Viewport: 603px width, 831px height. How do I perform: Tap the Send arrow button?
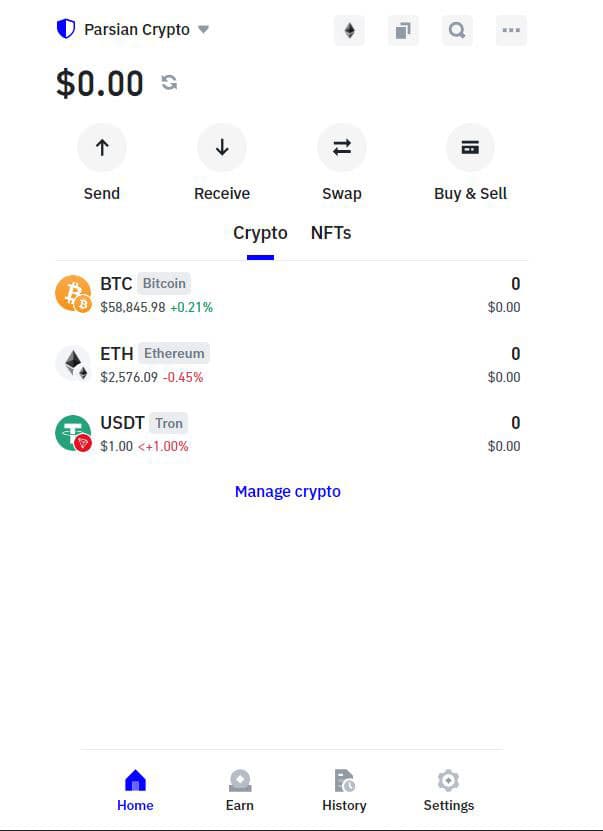point(102,148)
